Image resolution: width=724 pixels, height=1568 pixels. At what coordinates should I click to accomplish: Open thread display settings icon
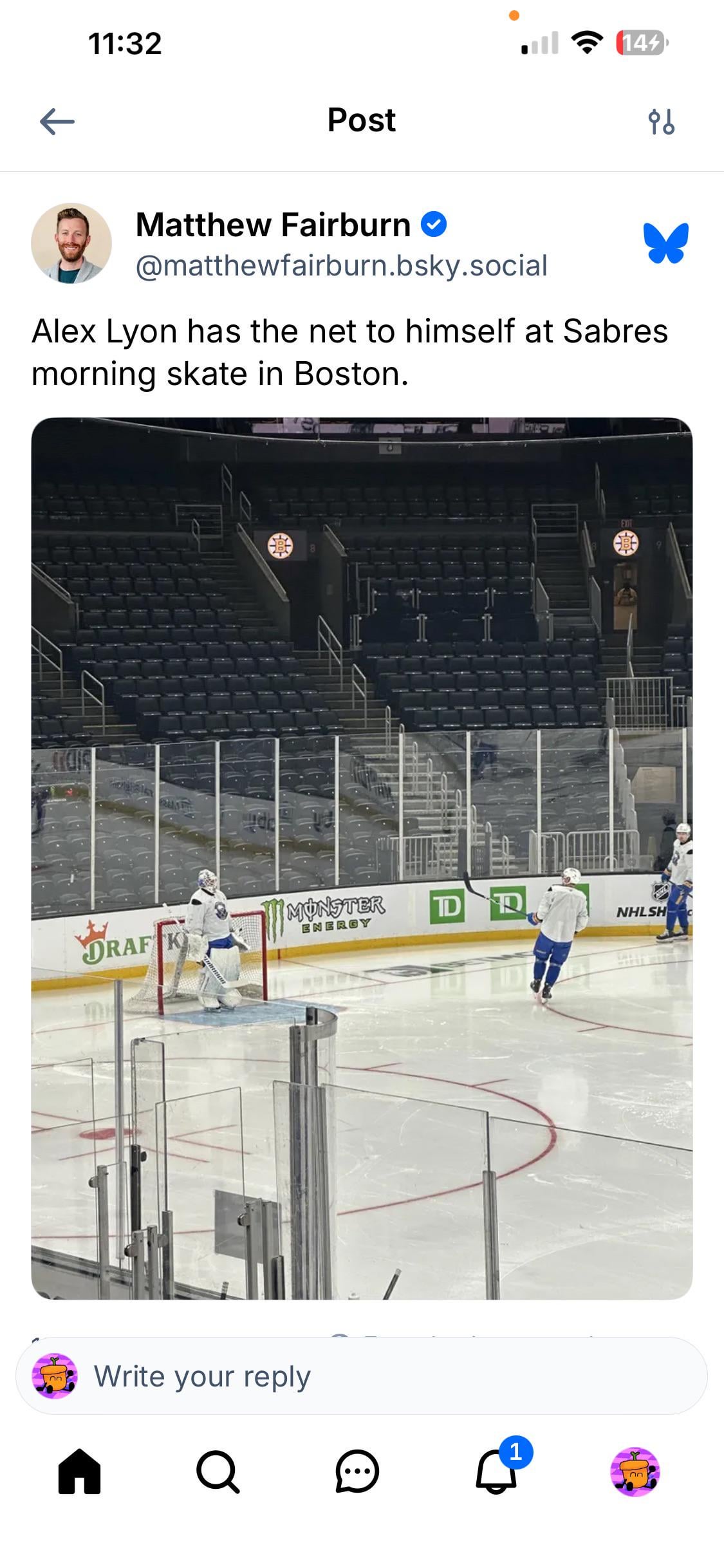pyautogui.click(x=661, y=121)
